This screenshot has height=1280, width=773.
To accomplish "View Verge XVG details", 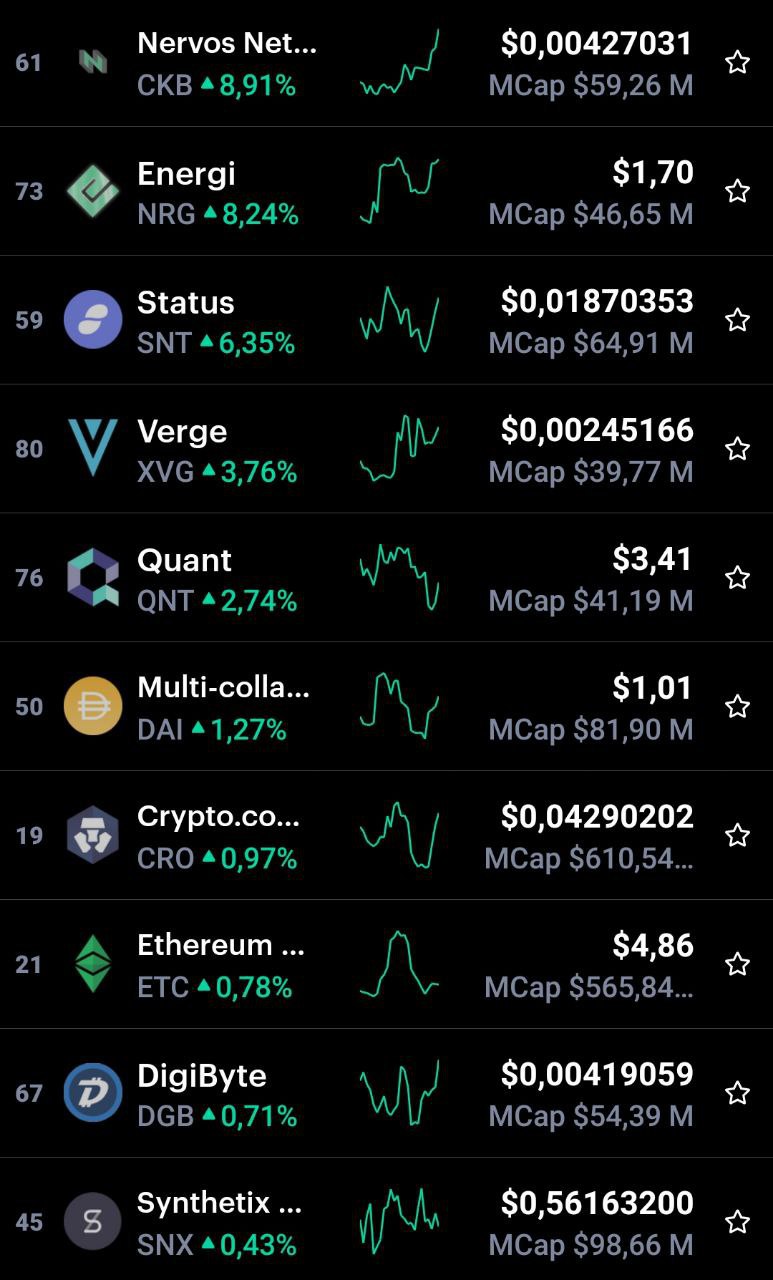I will [386, 449].
